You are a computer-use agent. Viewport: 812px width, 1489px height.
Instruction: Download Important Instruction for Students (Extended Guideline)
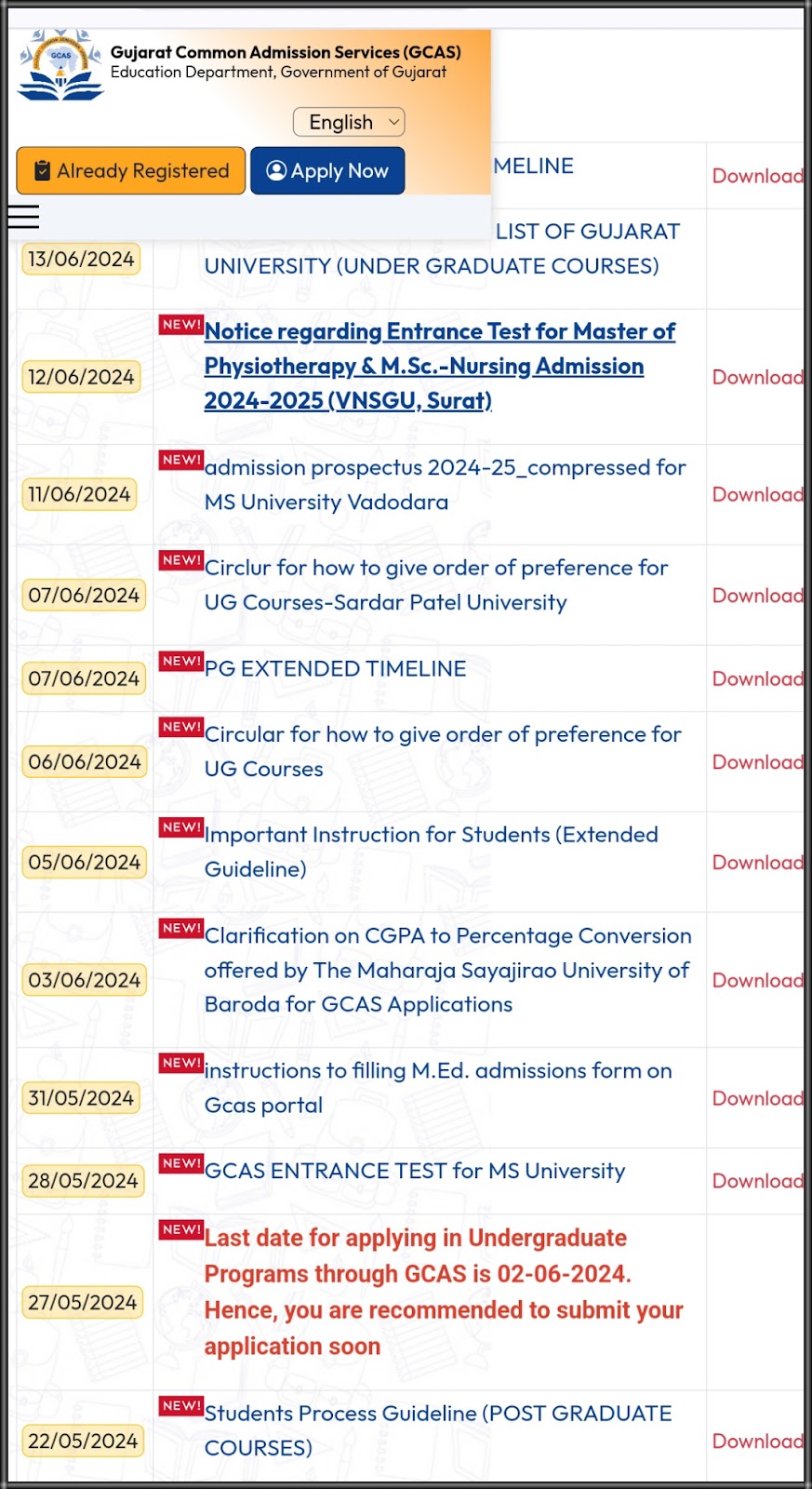pos(757,863)
